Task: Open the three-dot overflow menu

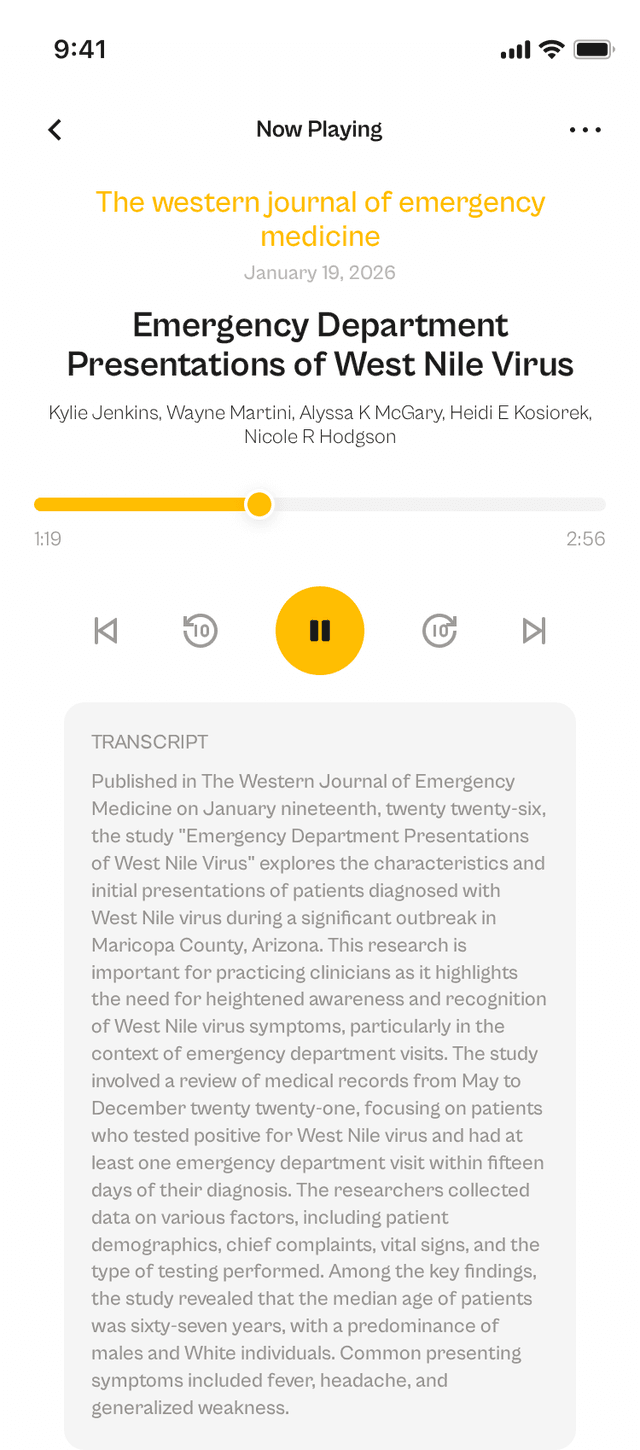Action: click(x=585, y=130)
